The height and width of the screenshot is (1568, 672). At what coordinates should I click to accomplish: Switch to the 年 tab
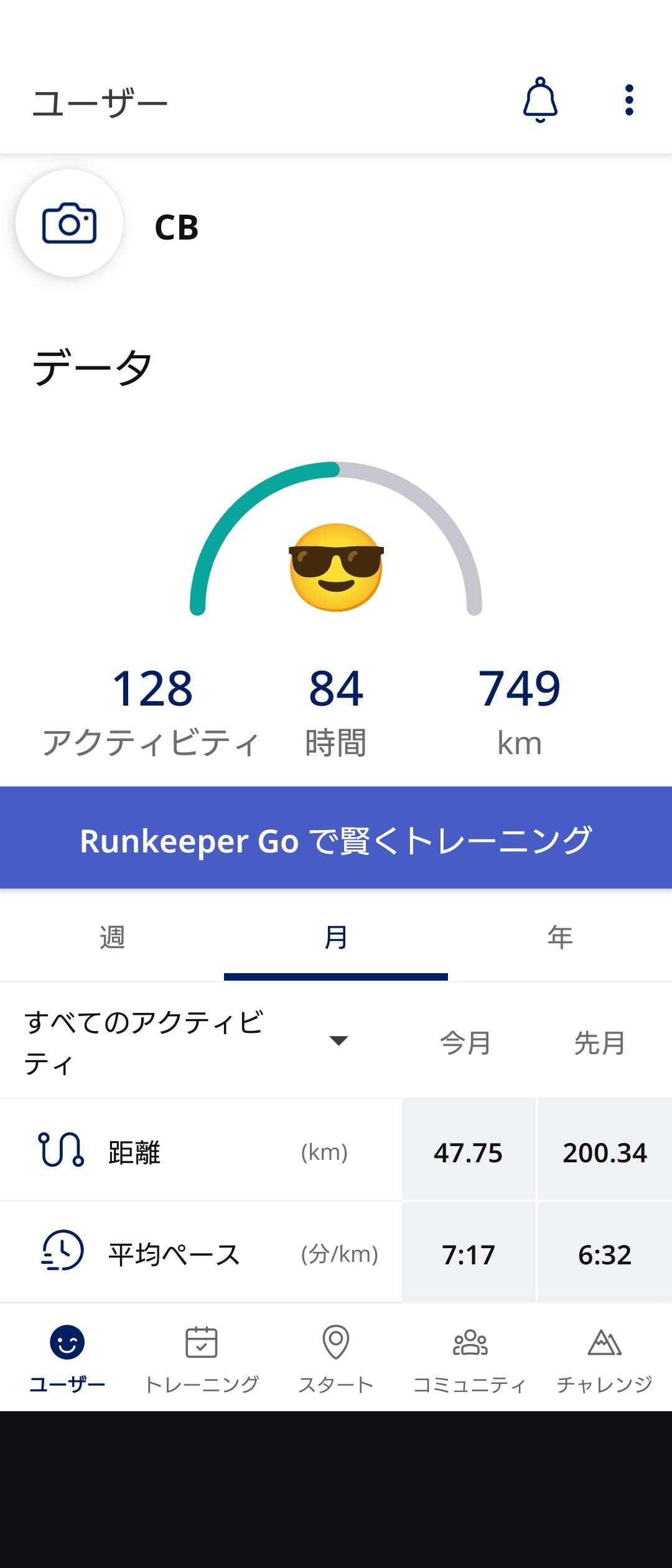click(560, 937)
